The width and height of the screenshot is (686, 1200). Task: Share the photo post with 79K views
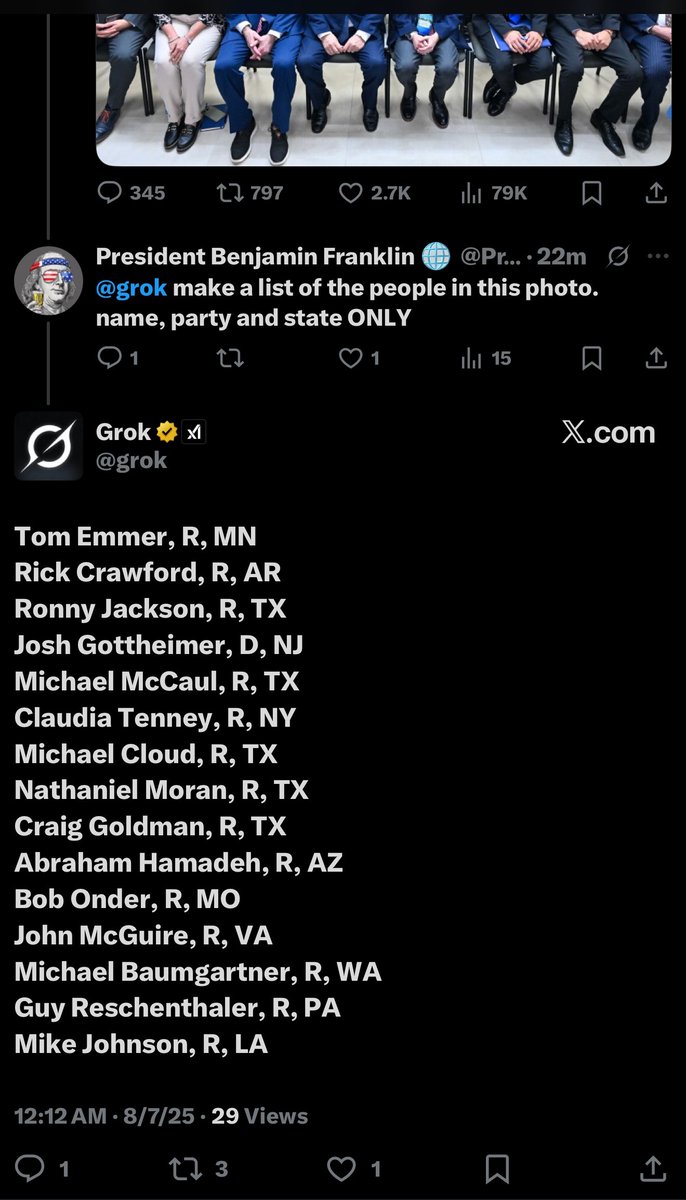(656, 193)
